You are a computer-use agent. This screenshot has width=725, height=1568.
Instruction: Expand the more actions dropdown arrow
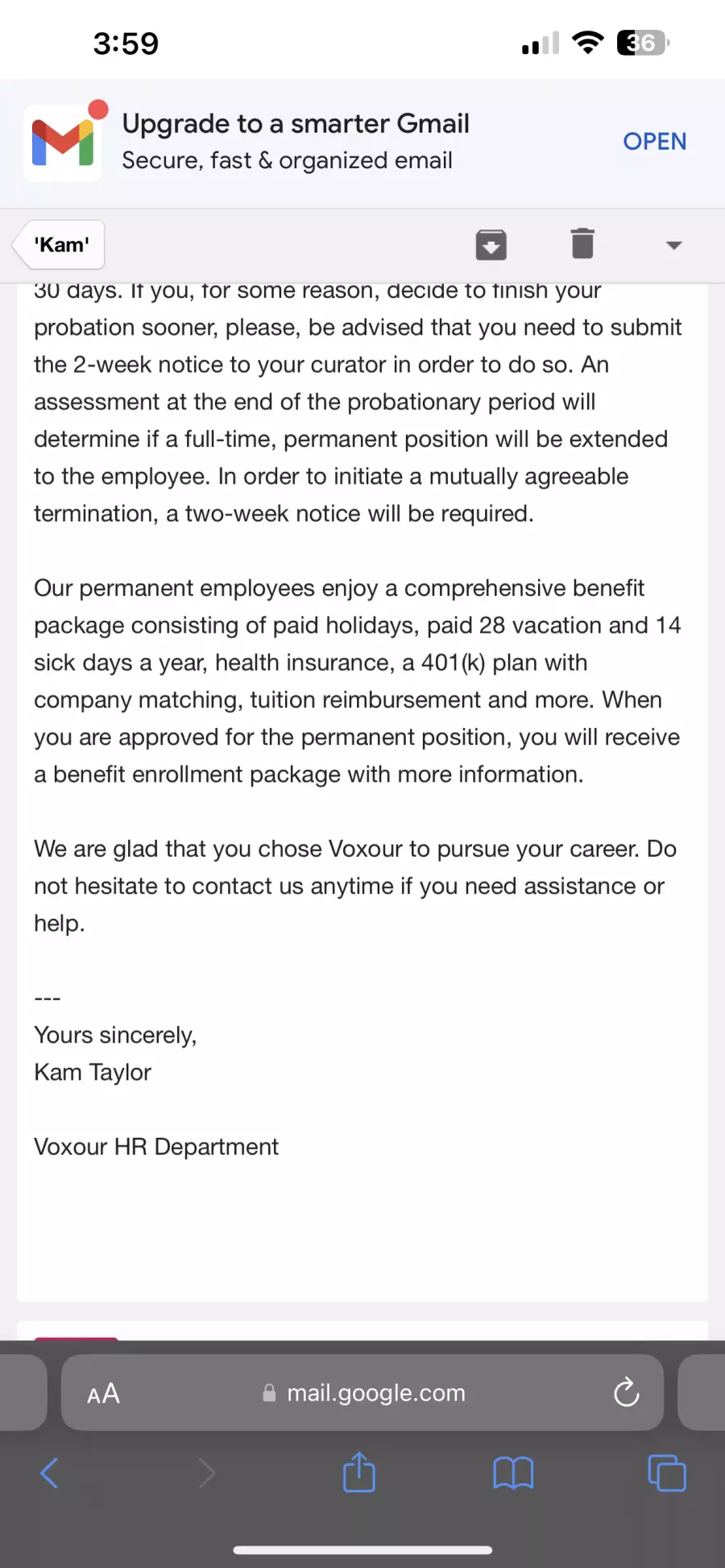click(674, 245)
